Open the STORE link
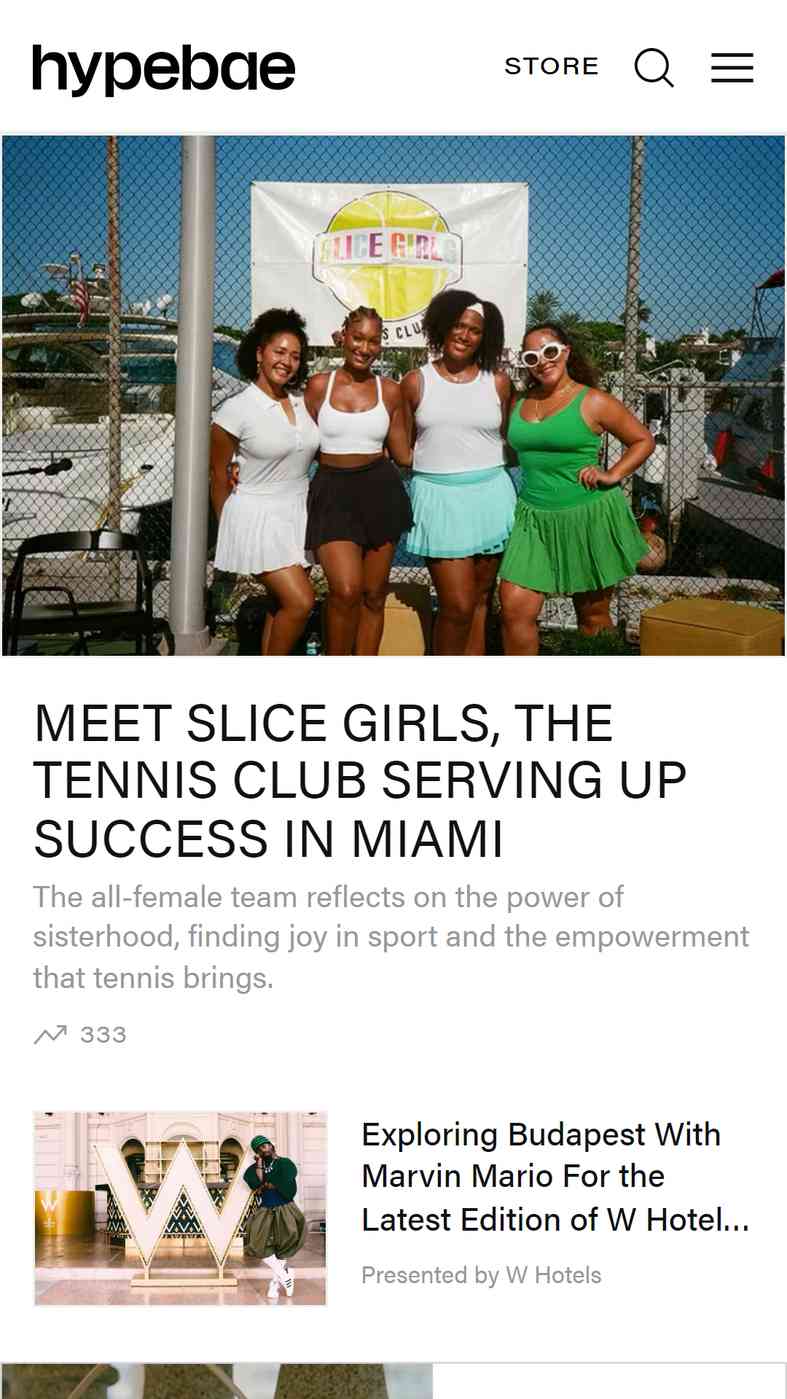Image resolution: width=787 pixels, height=1399 pixels. tap(551, 67)
